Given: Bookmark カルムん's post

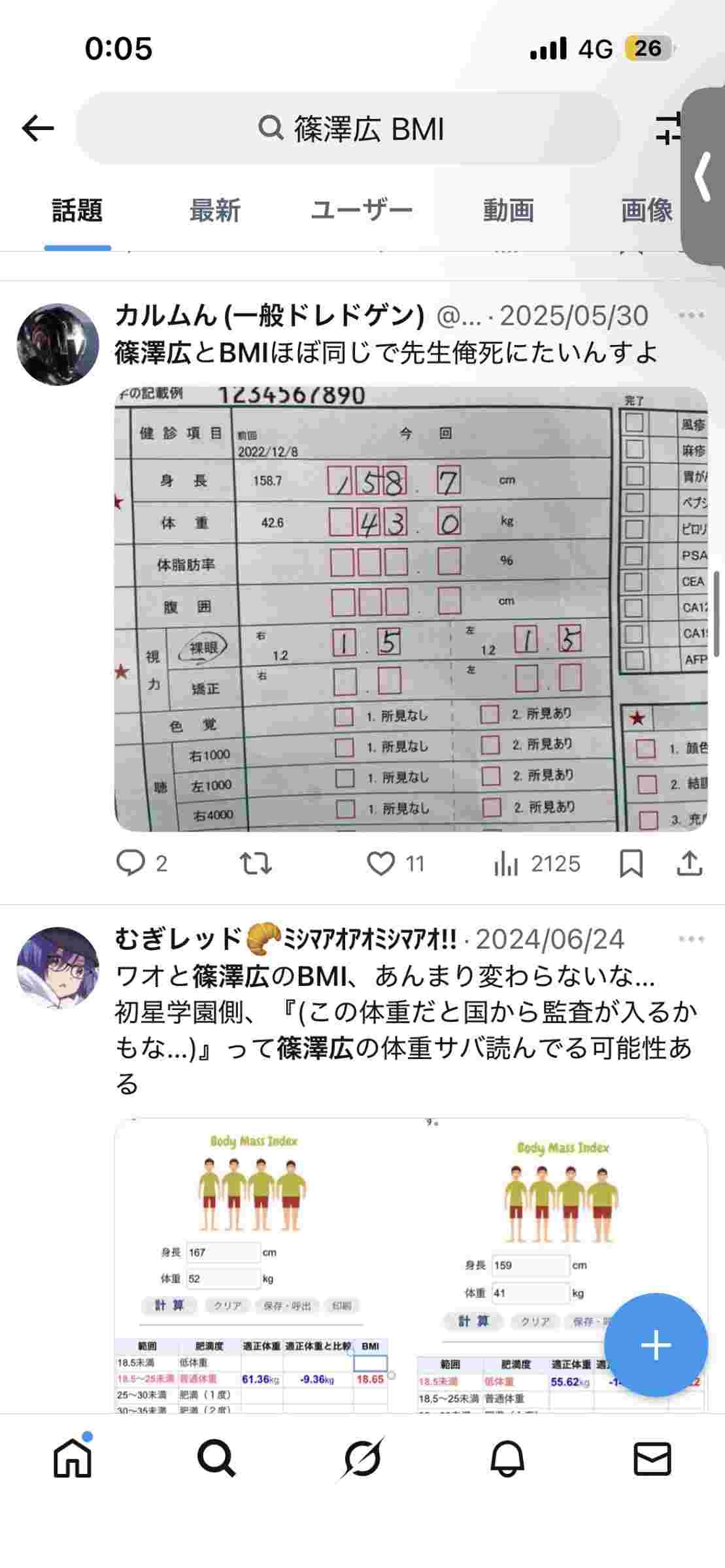Looking at the screenshot, I should pyautogui.click(x=631, y=863).
